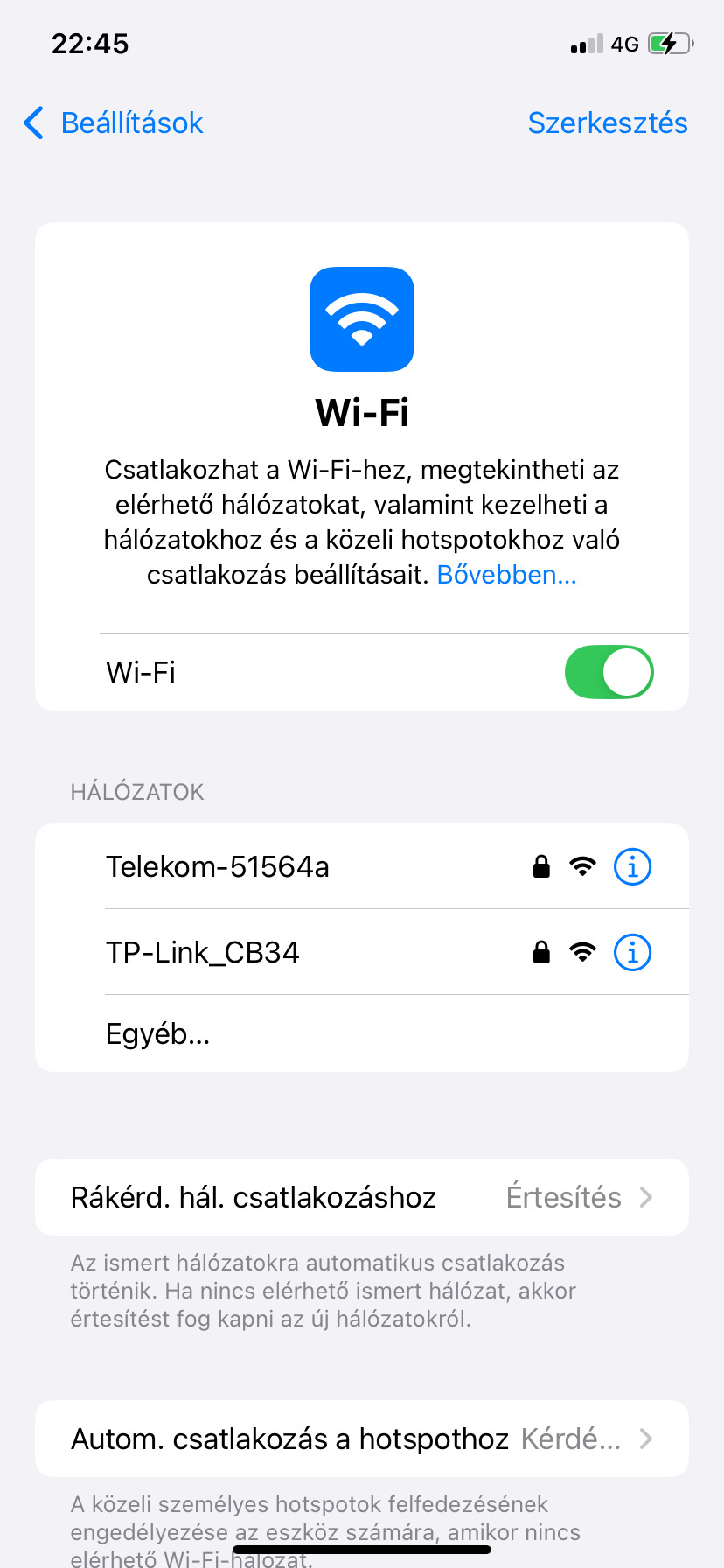Screen dimensions: 724x1568
Task: Open info for TP-Link_CB34
Action: 632,952
